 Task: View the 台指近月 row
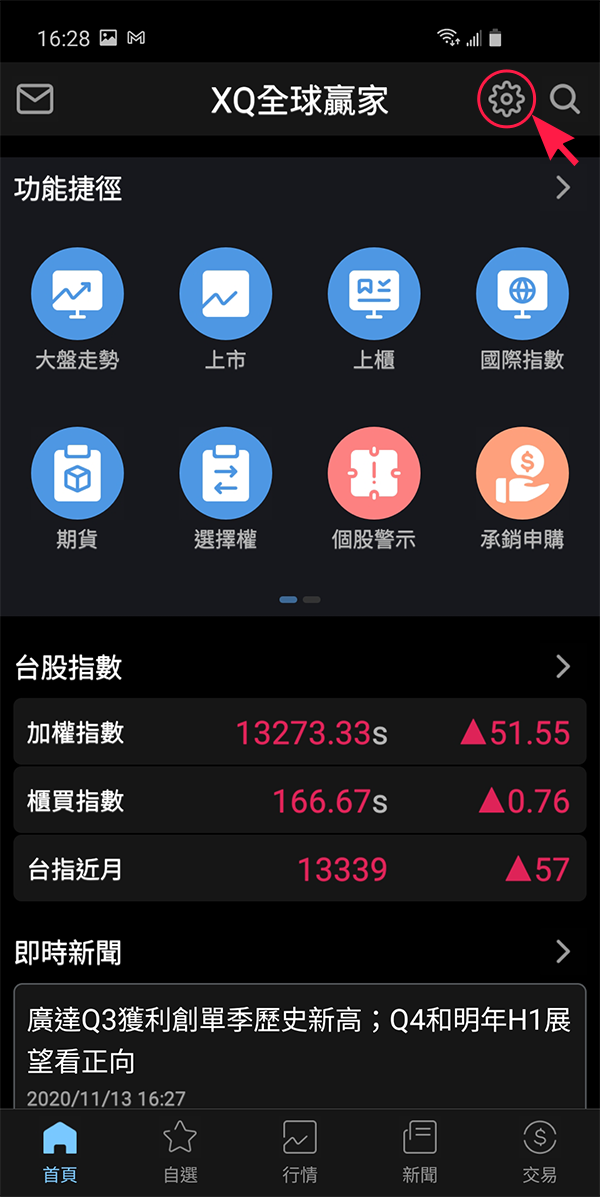(300, 869)
